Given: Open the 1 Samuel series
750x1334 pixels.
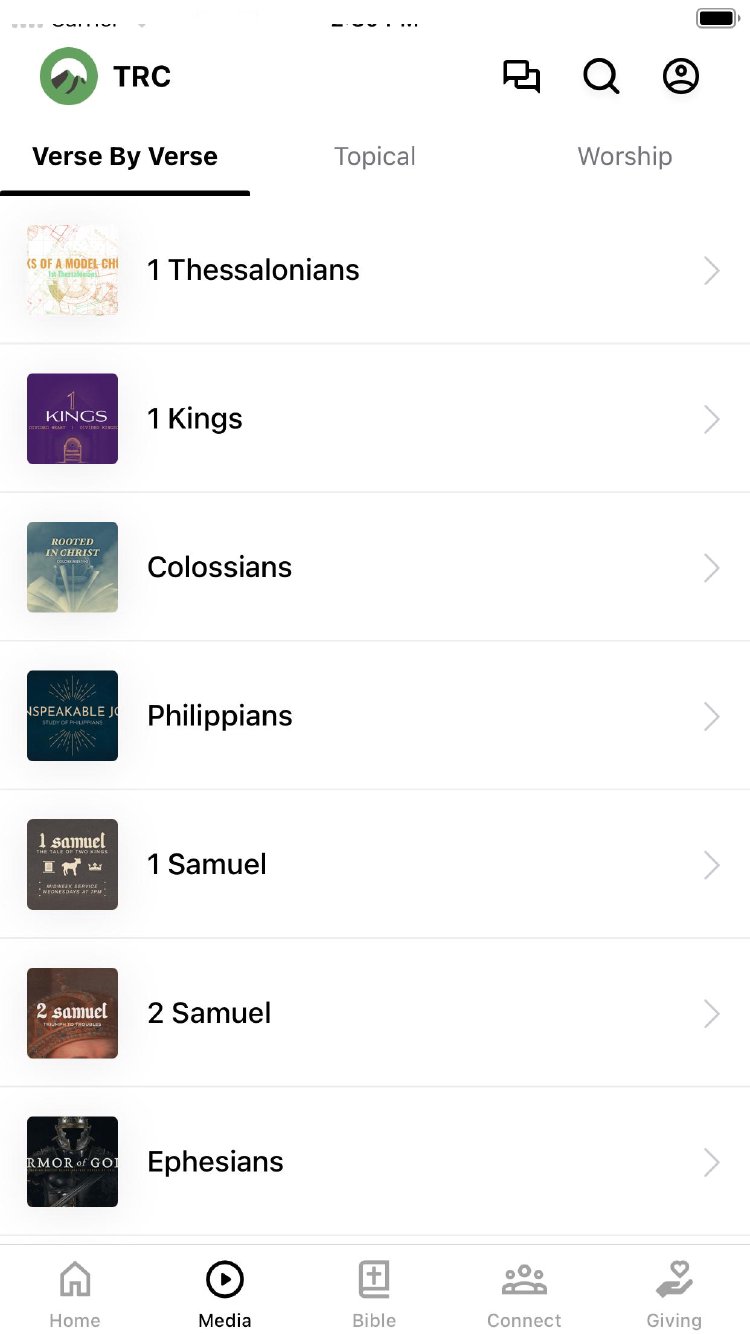Looking at the screenshot, I should [374, 864].
